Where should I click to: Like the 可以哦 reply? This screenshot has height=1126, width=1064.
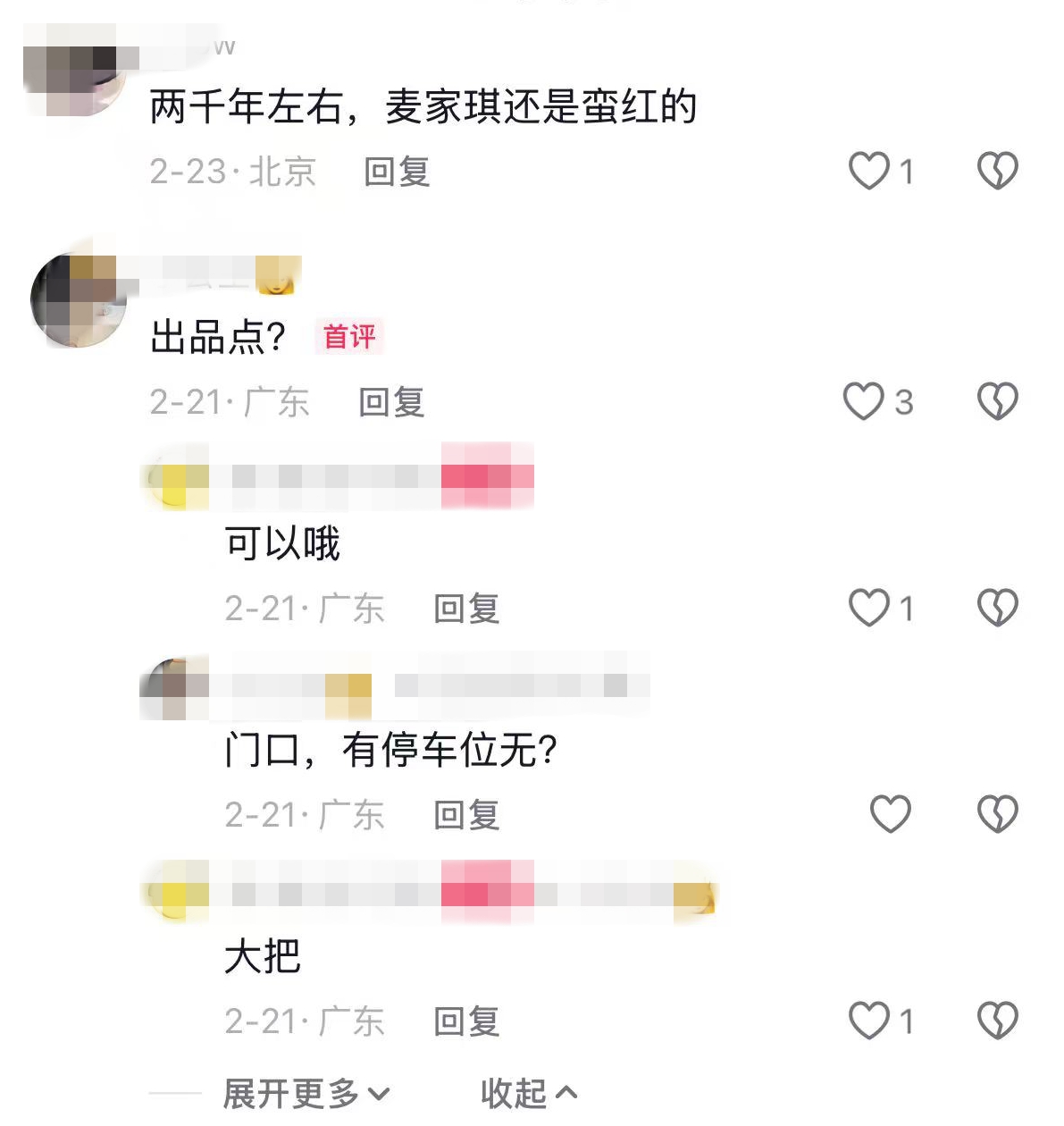pyautogui.click(x=869, y=609)
